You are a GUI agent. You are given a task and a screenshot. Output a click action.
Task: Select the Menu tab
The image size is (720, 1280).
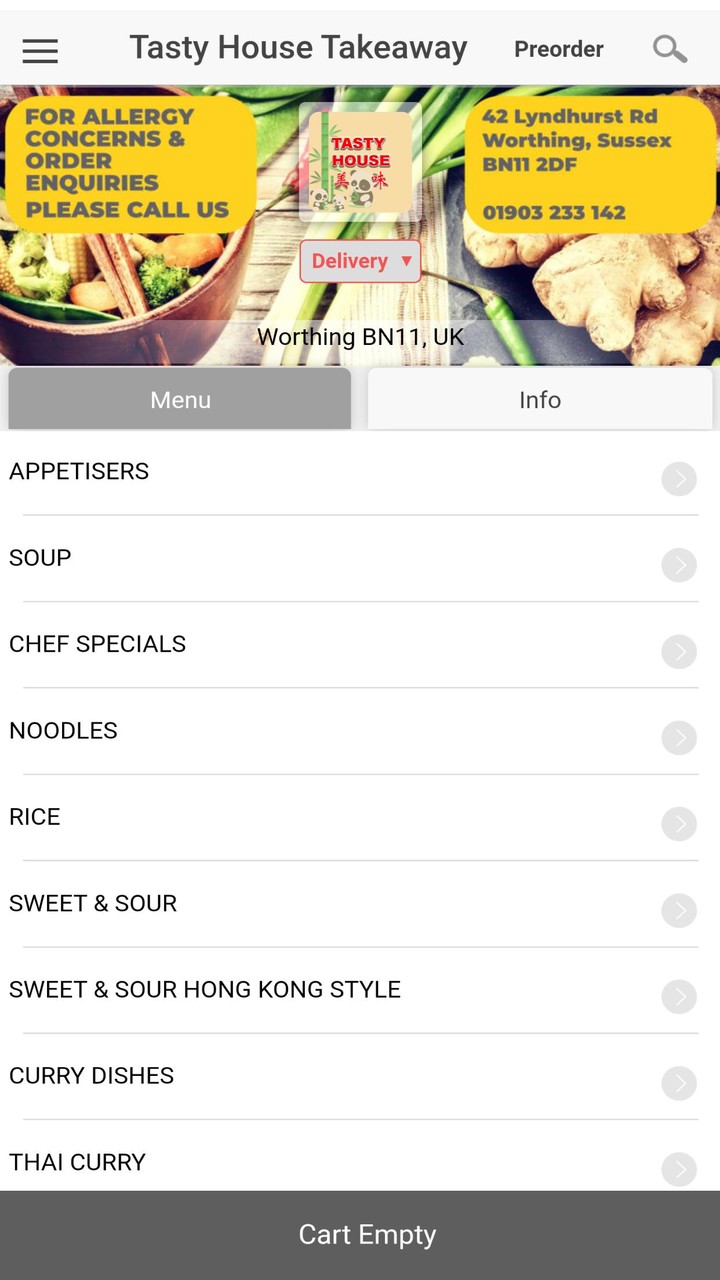[180, 400]
